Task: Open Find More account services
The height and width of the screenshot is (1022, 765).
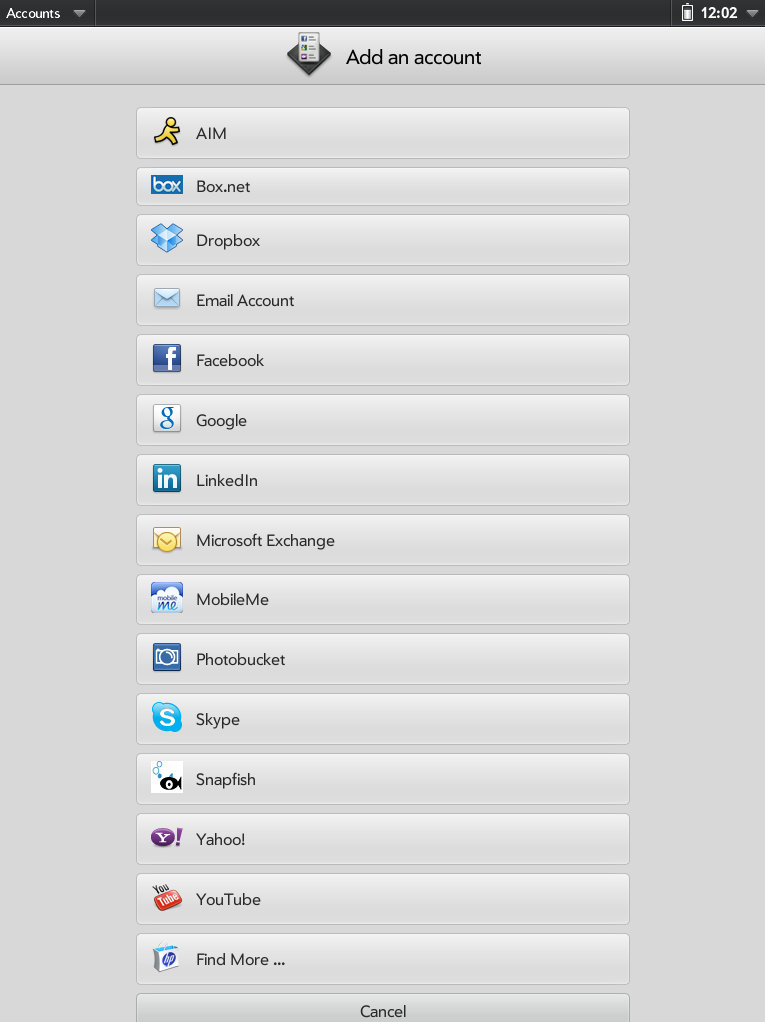Action: (x=382, y=959)
